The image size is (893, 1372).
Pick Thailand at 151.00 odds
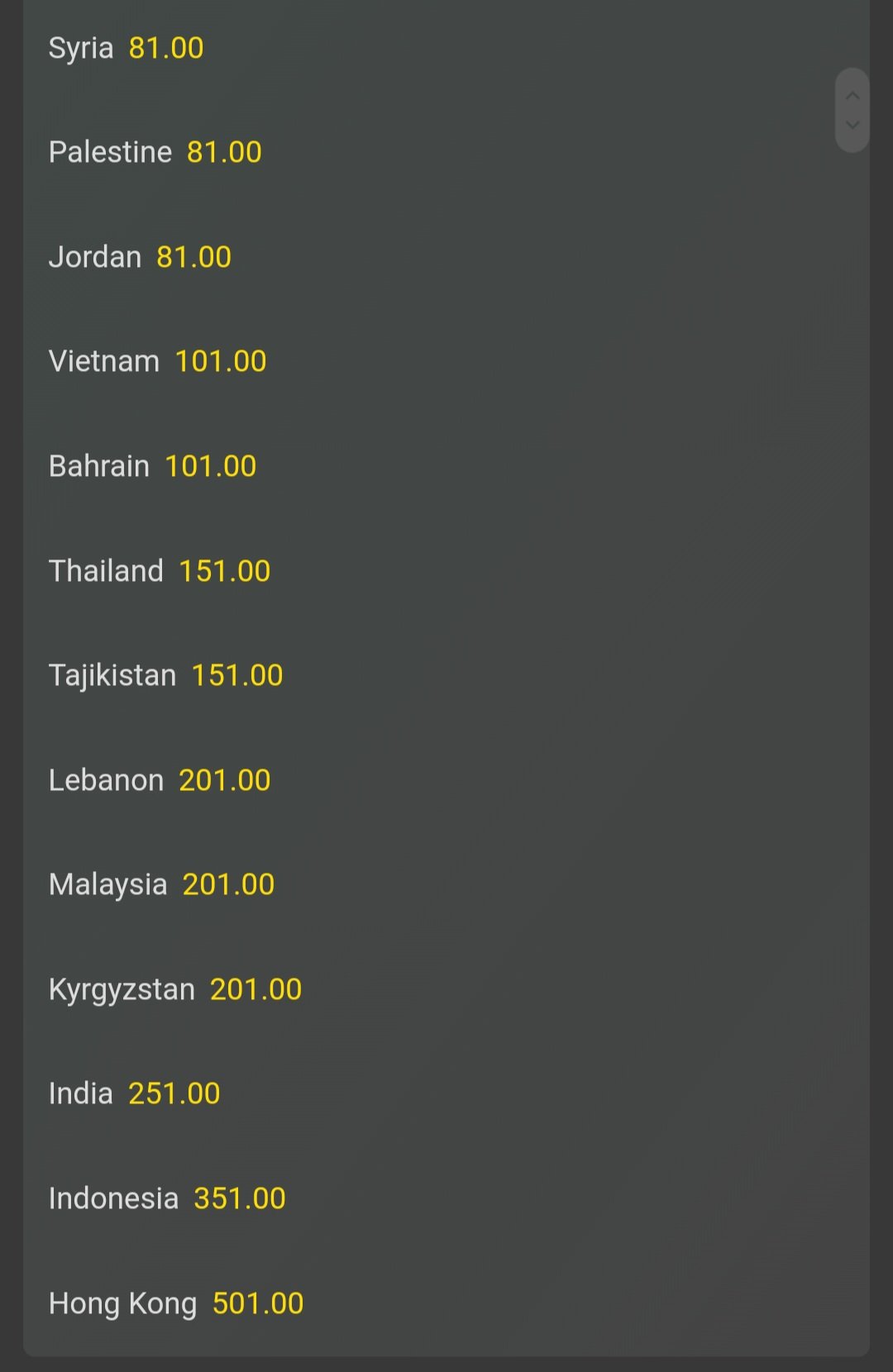click(160, 571)
